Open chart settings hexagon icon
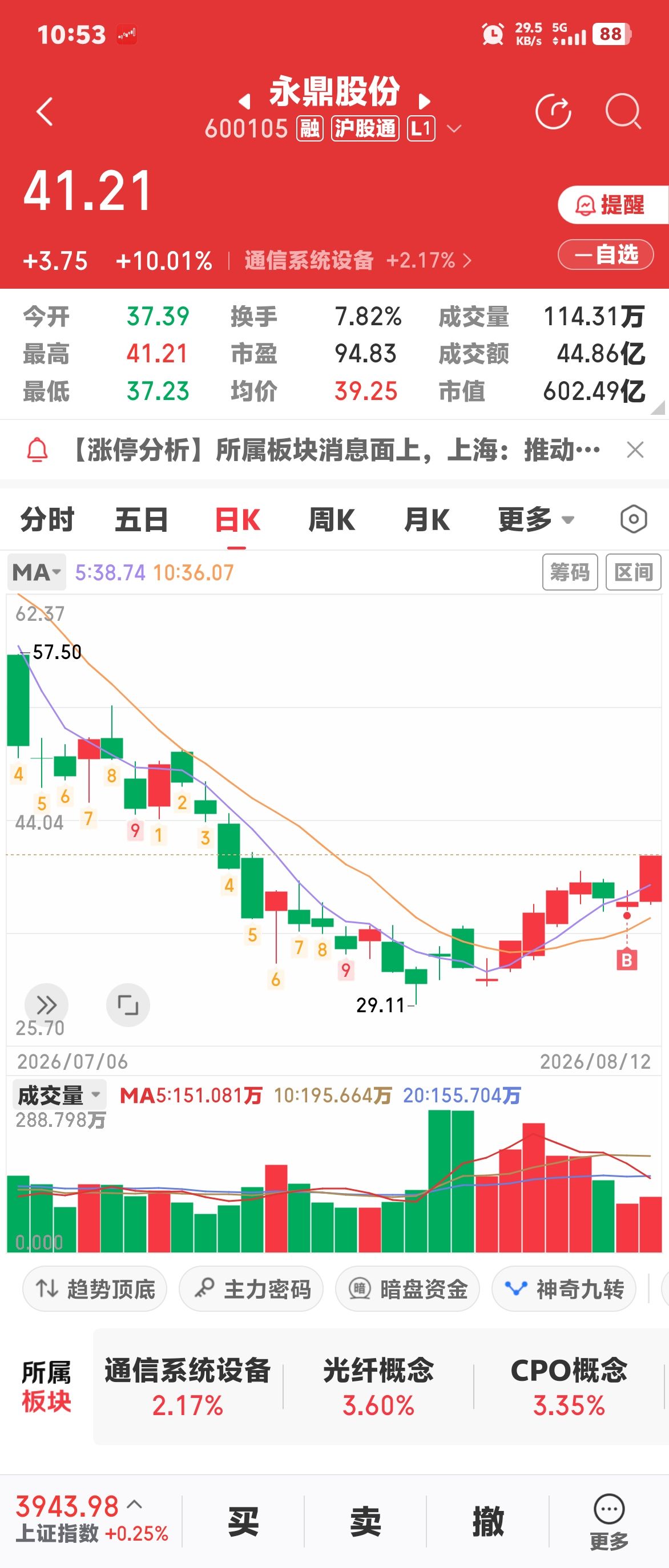 pos(634,520)
